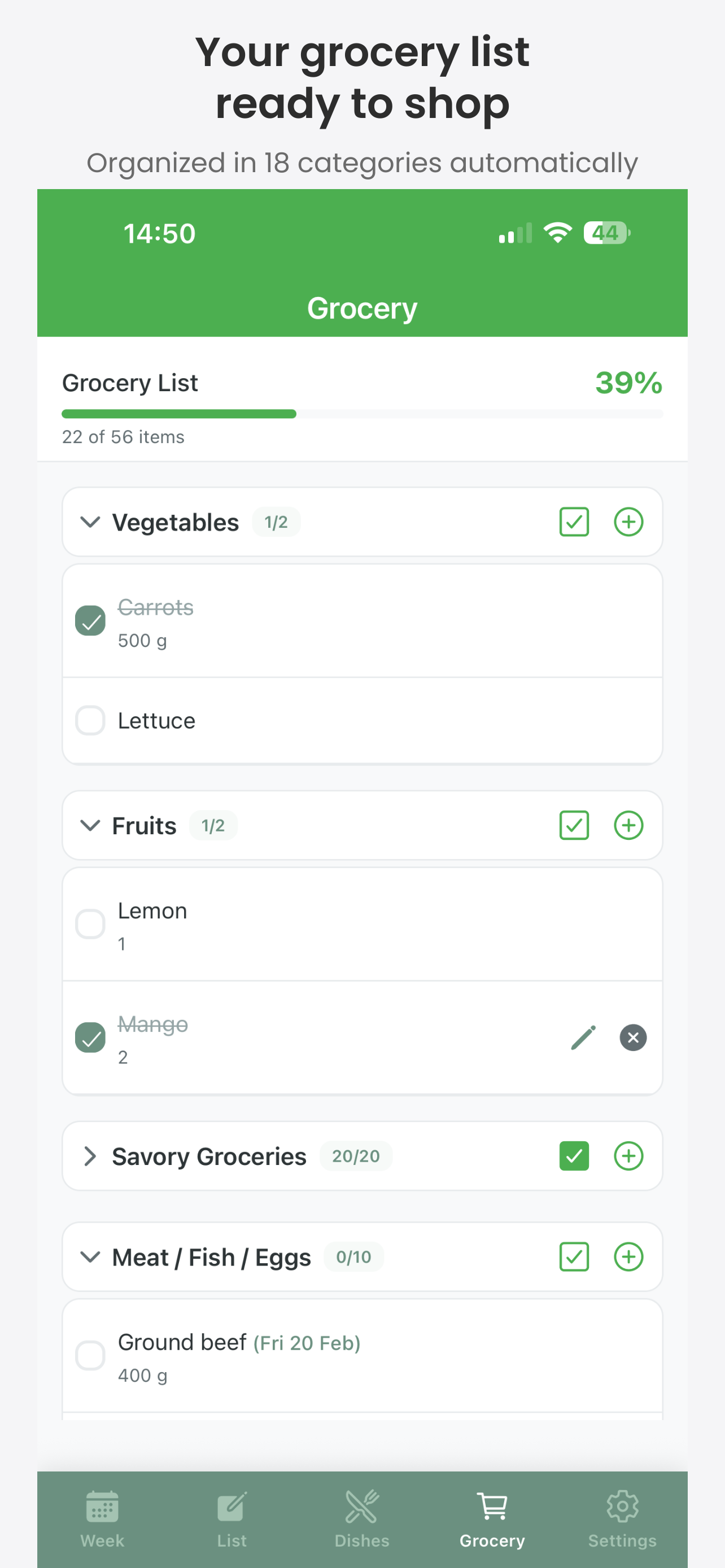Add a new item to Vegetables
The height and width of the screenshot is (1568, 725).
click(628, 522)
